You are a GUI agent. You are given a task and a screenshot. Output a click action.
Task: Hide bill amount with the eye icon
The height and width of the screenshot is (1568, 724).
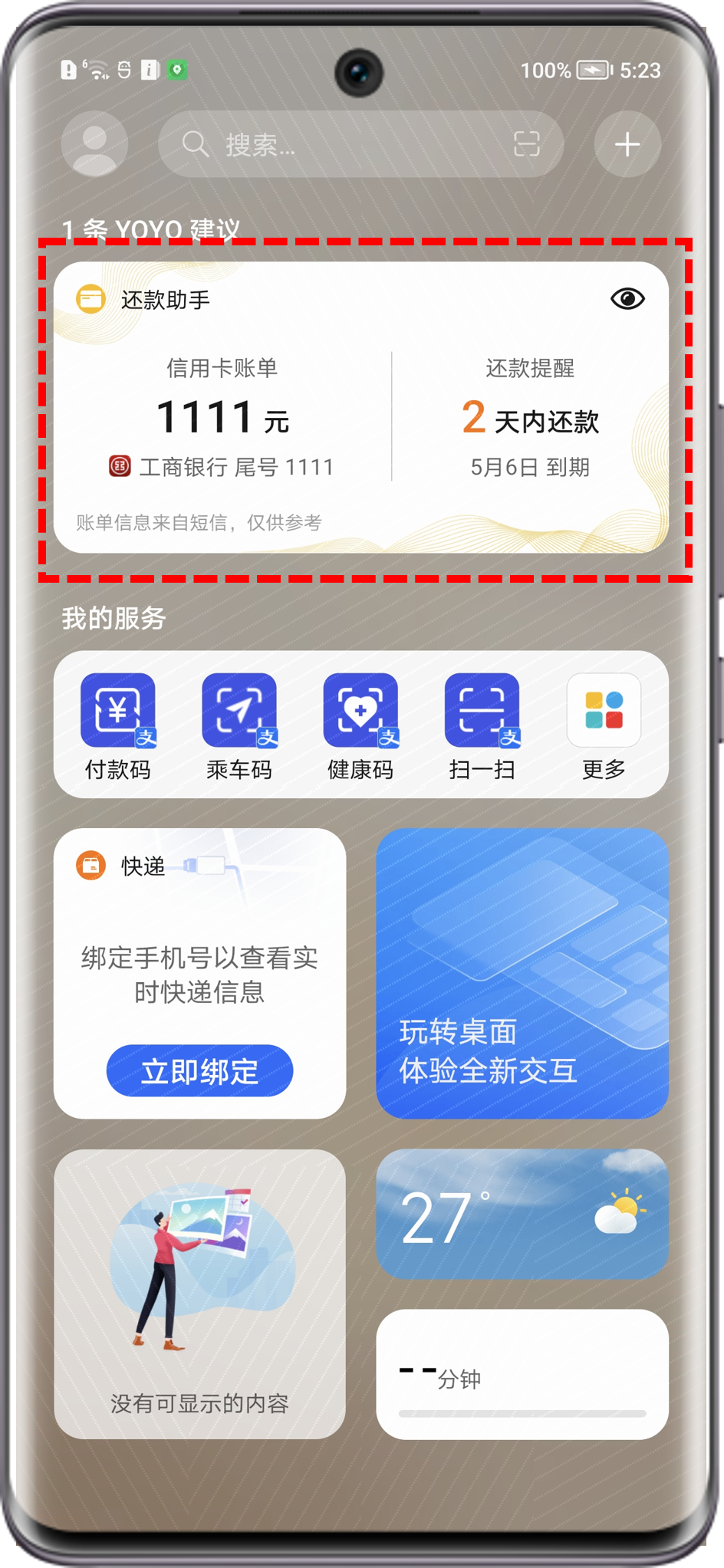coord(627,299)
